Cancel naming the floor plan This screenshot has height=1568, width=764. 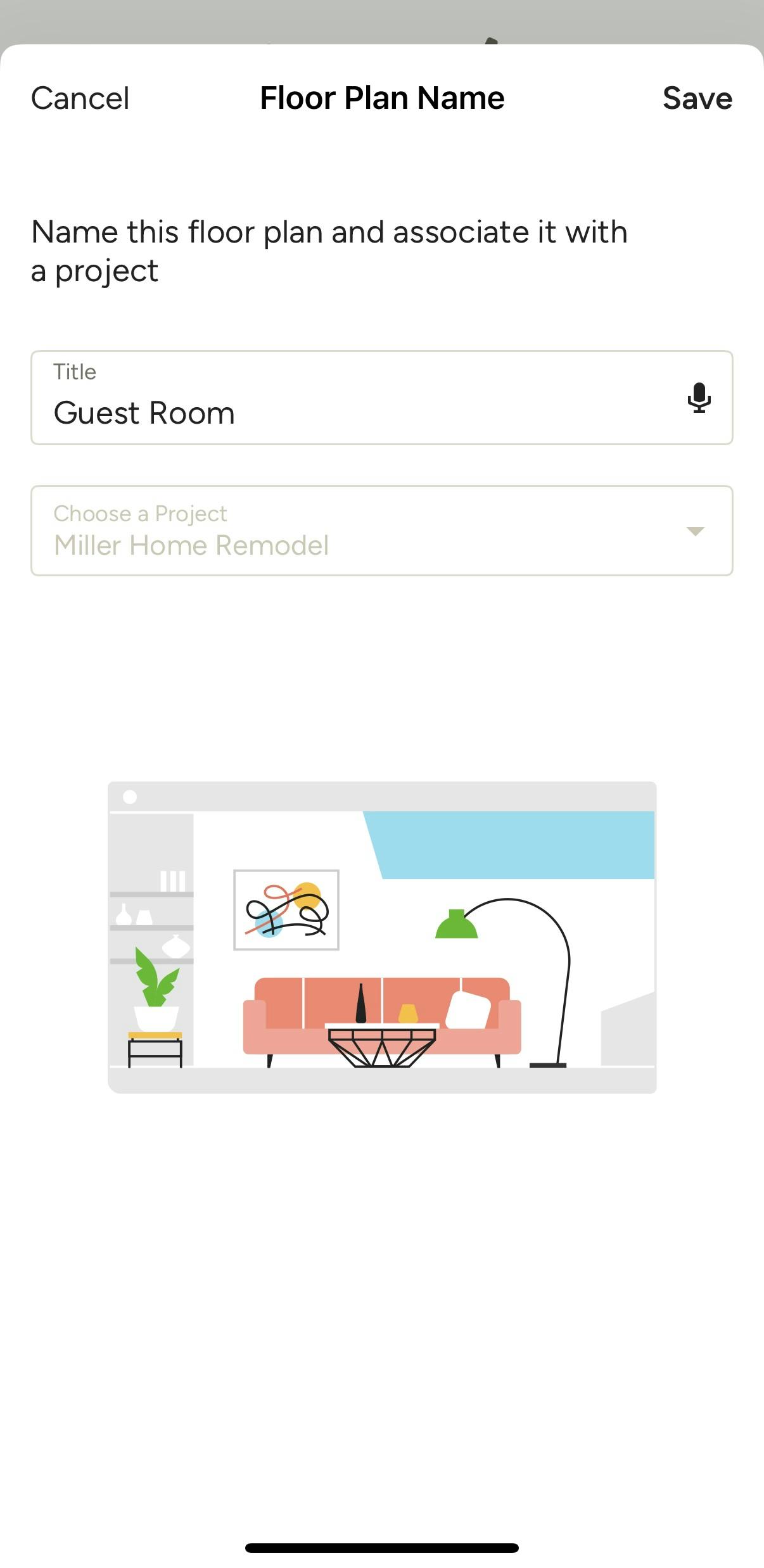tap(80, 98)
